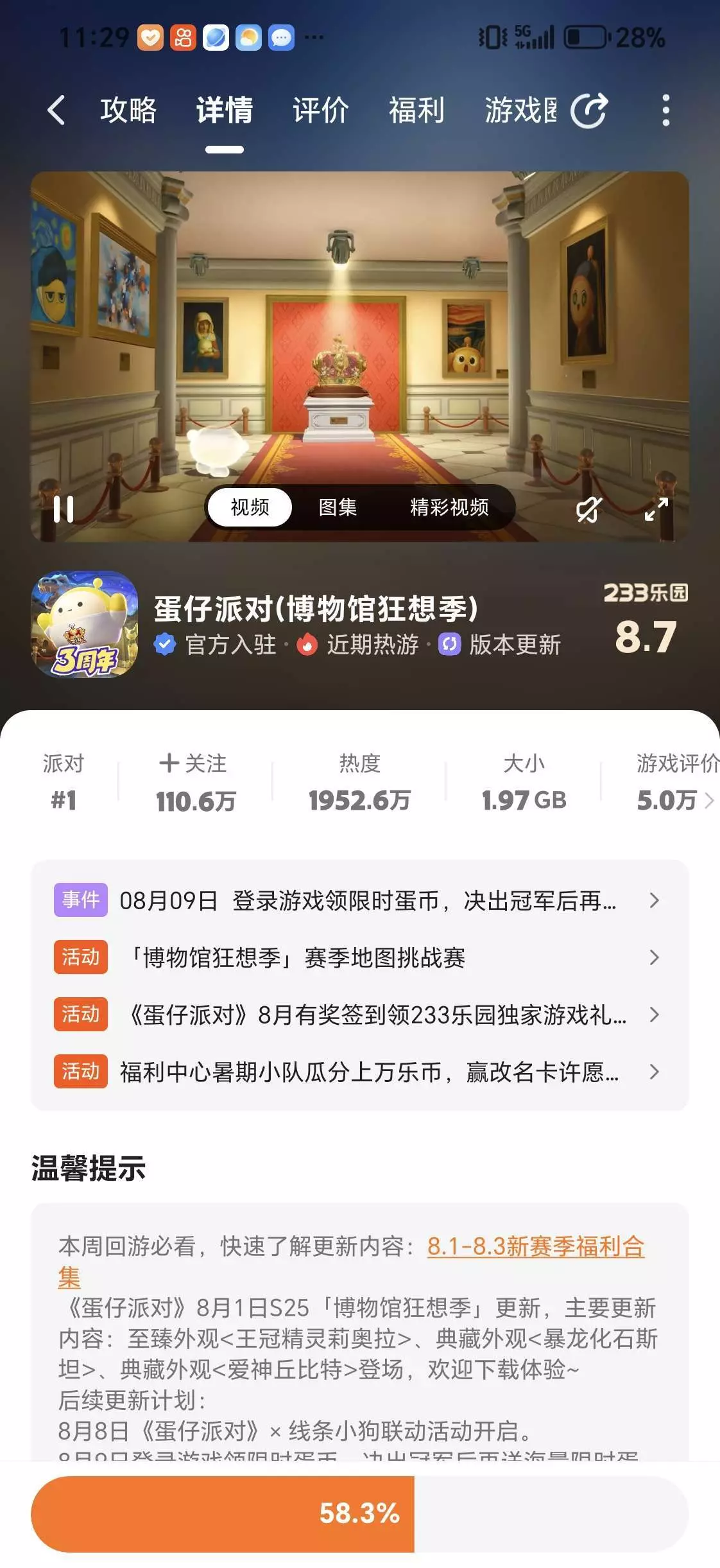Viewport: 720px width, 1568px height.
Task: Open the 8月有奖签到 activity row
Action: pos(359,1015)
